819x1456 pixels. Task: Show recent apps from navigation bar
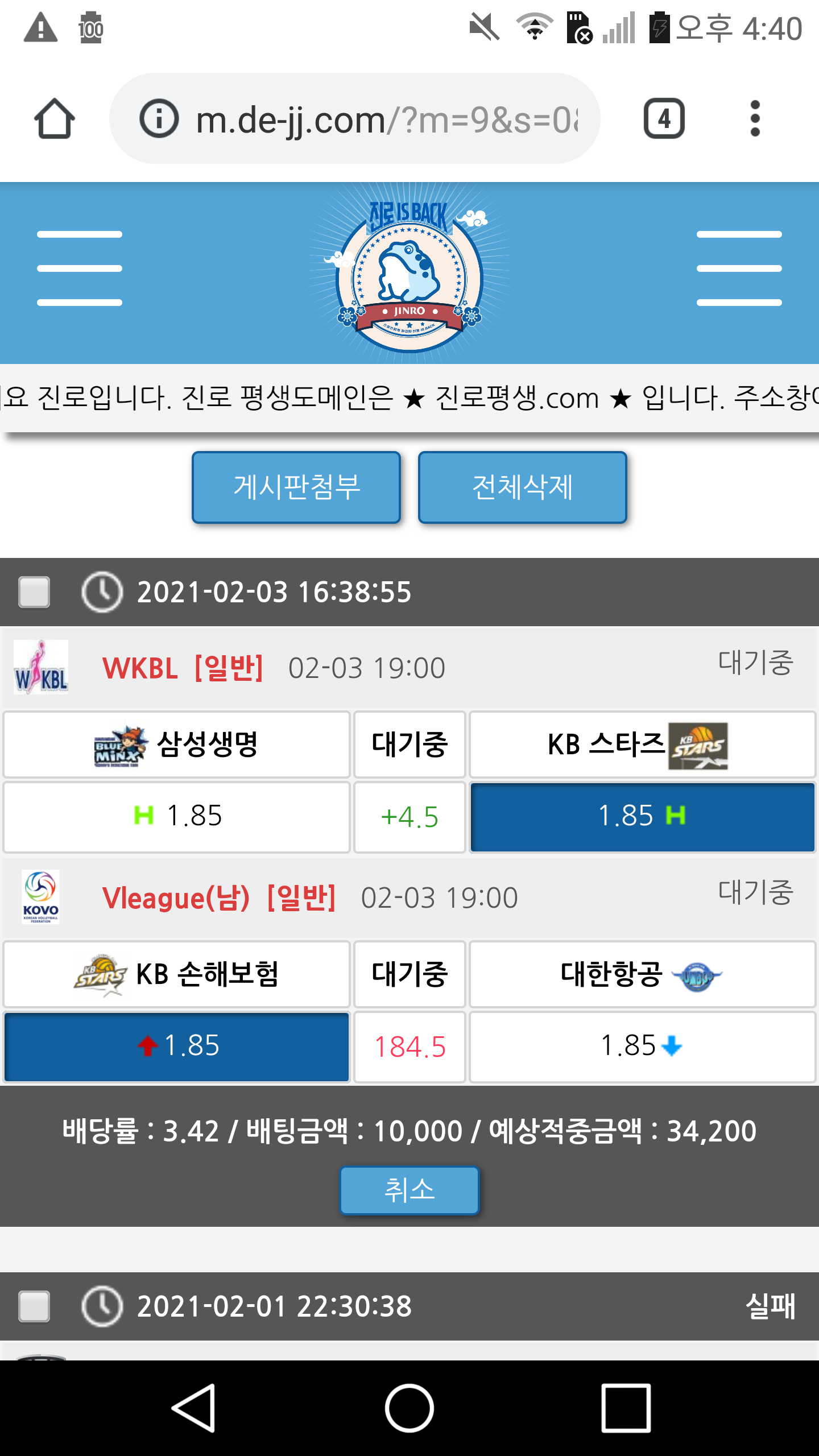pyautogui.click(x=626, y=1408)
